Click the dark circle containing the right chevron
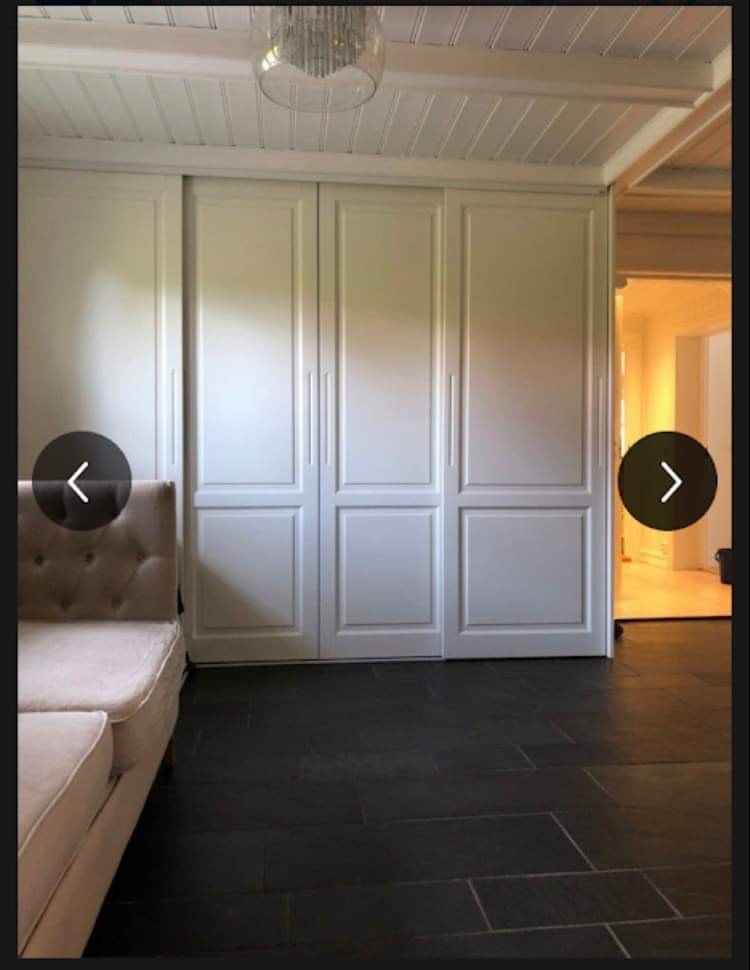The width and height of the screenshot is (750, 970). [x=669, y=481]
